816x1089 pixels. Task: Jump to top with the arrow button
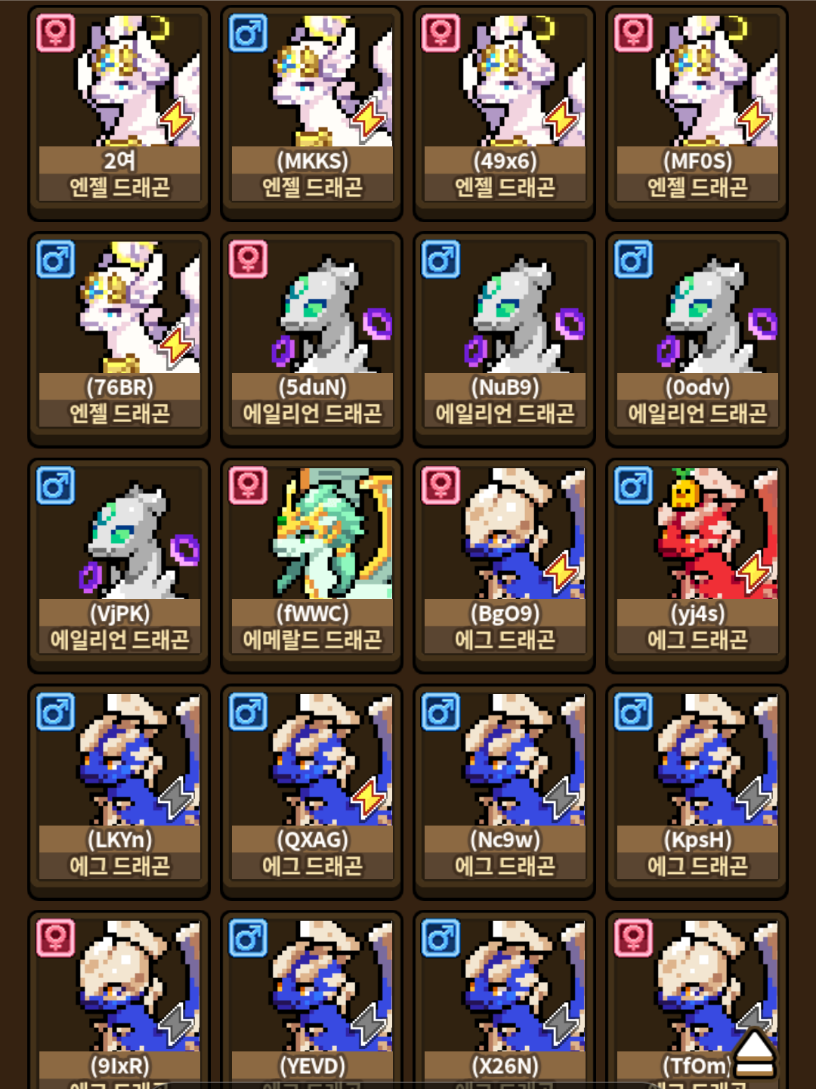click(x=753, y=1054)
